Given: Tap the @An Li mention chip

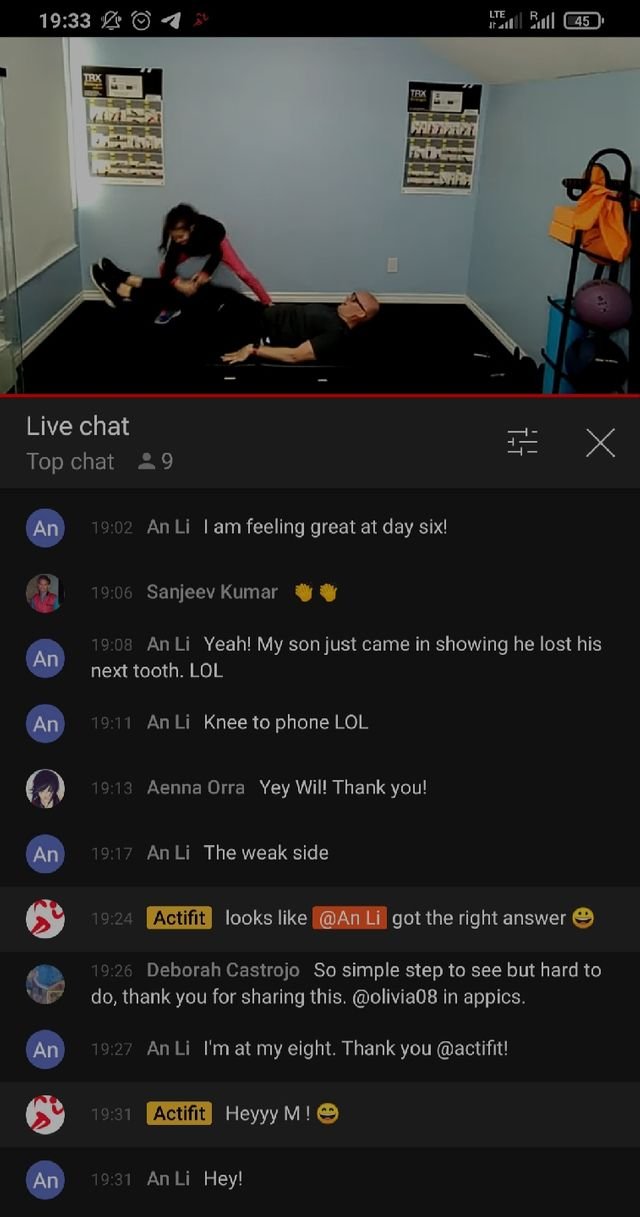Looking at the screenshot, I should pyautogui.click(x=349, y=918).
